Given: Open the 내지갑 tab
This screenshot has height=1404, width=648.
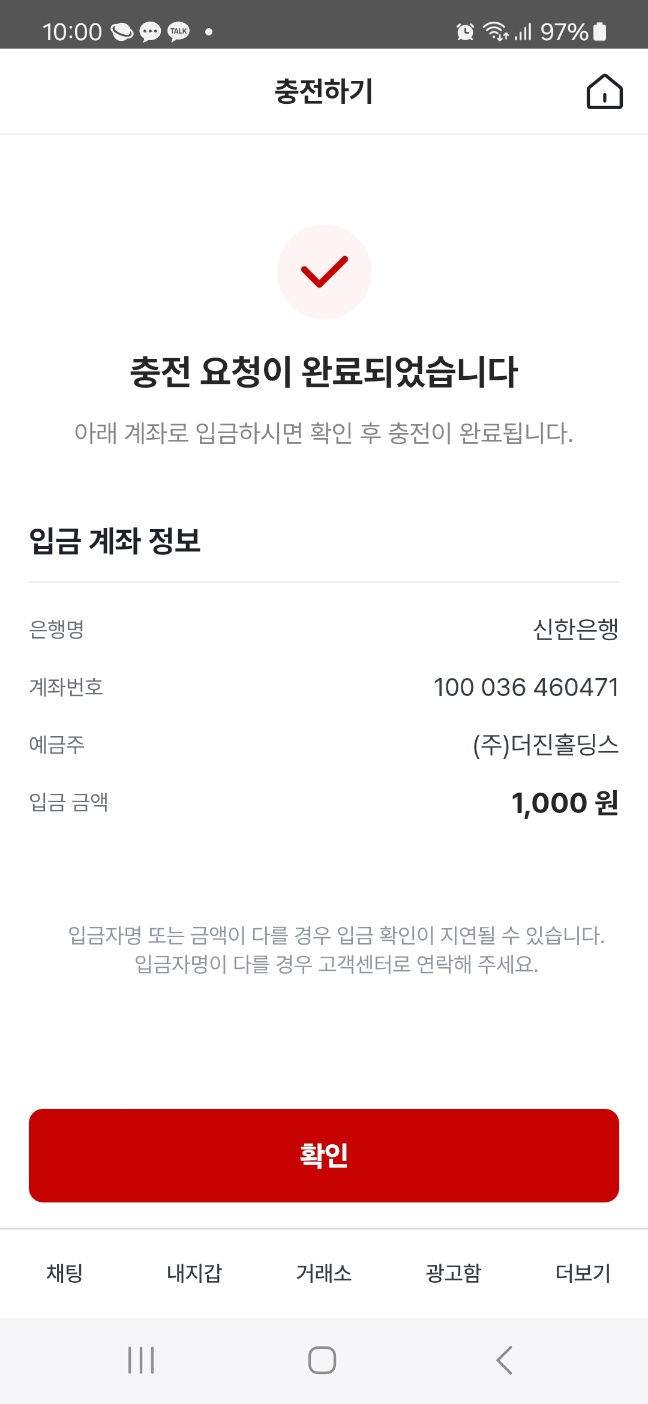Looking at the screenshot, I should pyautogui.click(x=194, y=1273).
